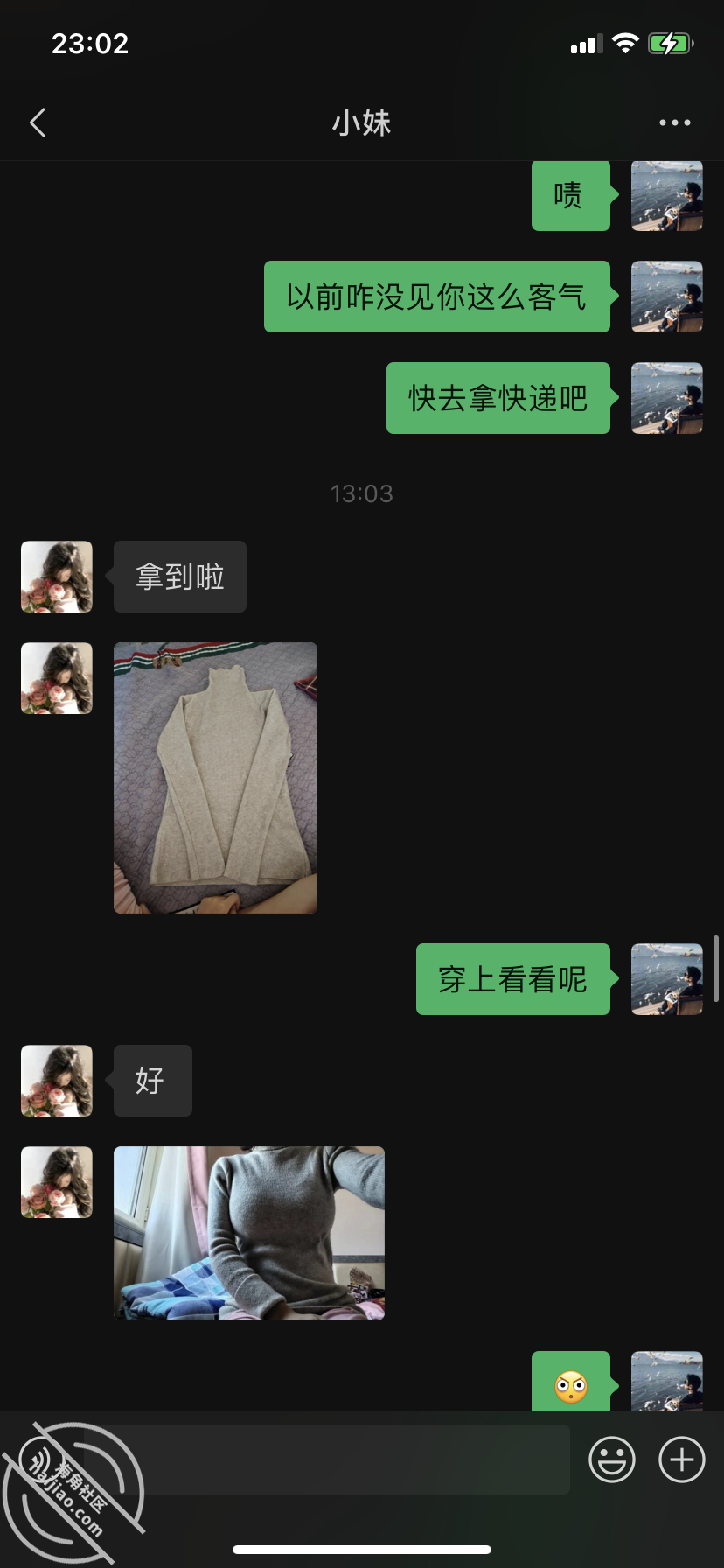The image size is (724, 1568).
Task: Tap the chat title 小妹
Action: tap(362, 122)
